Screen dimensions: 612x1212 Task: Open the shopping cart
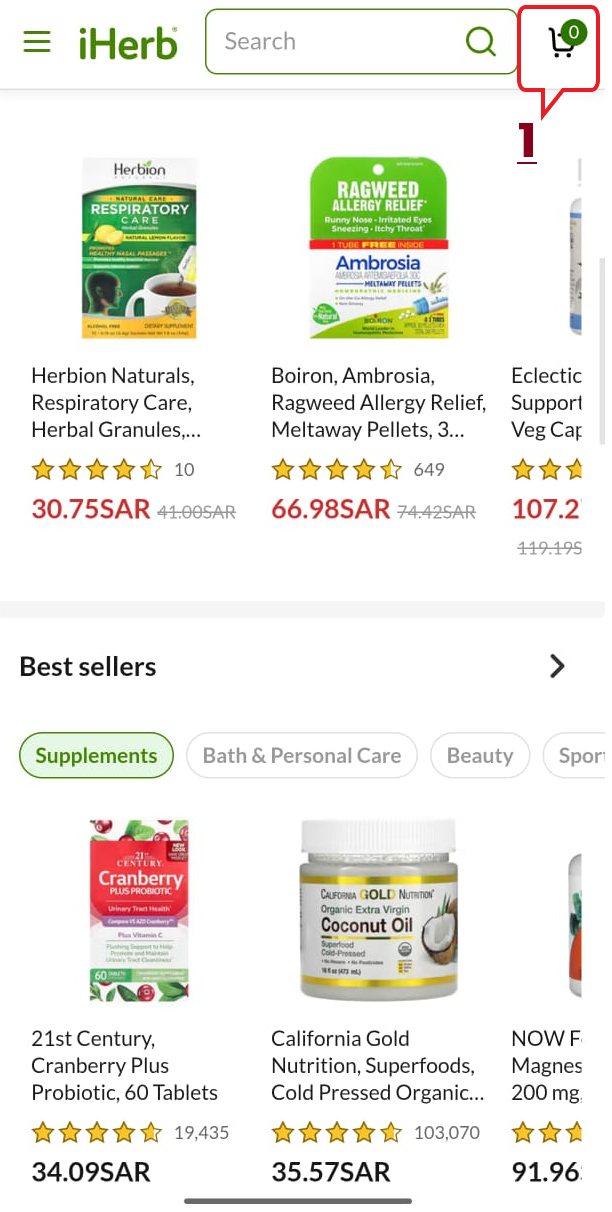coord(562,43)
